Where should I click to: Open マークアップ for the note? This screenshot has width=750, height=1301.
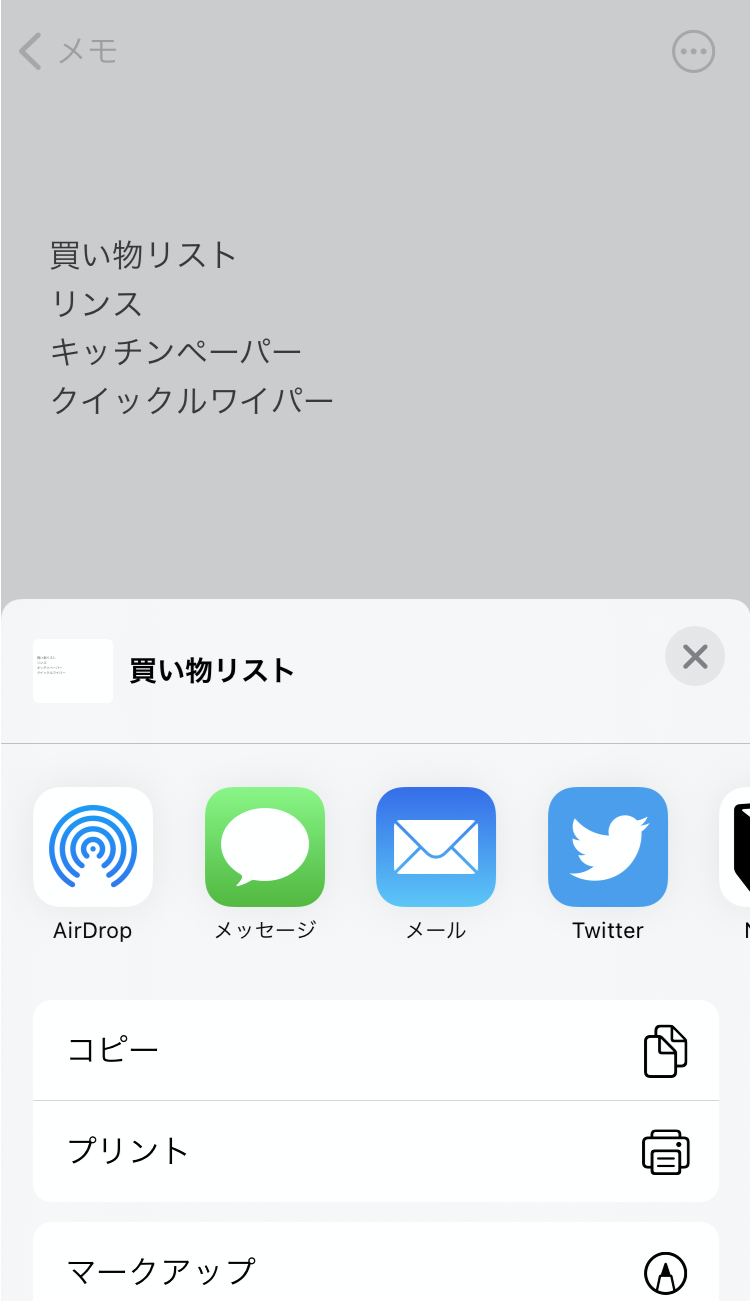pos(375,1272)
